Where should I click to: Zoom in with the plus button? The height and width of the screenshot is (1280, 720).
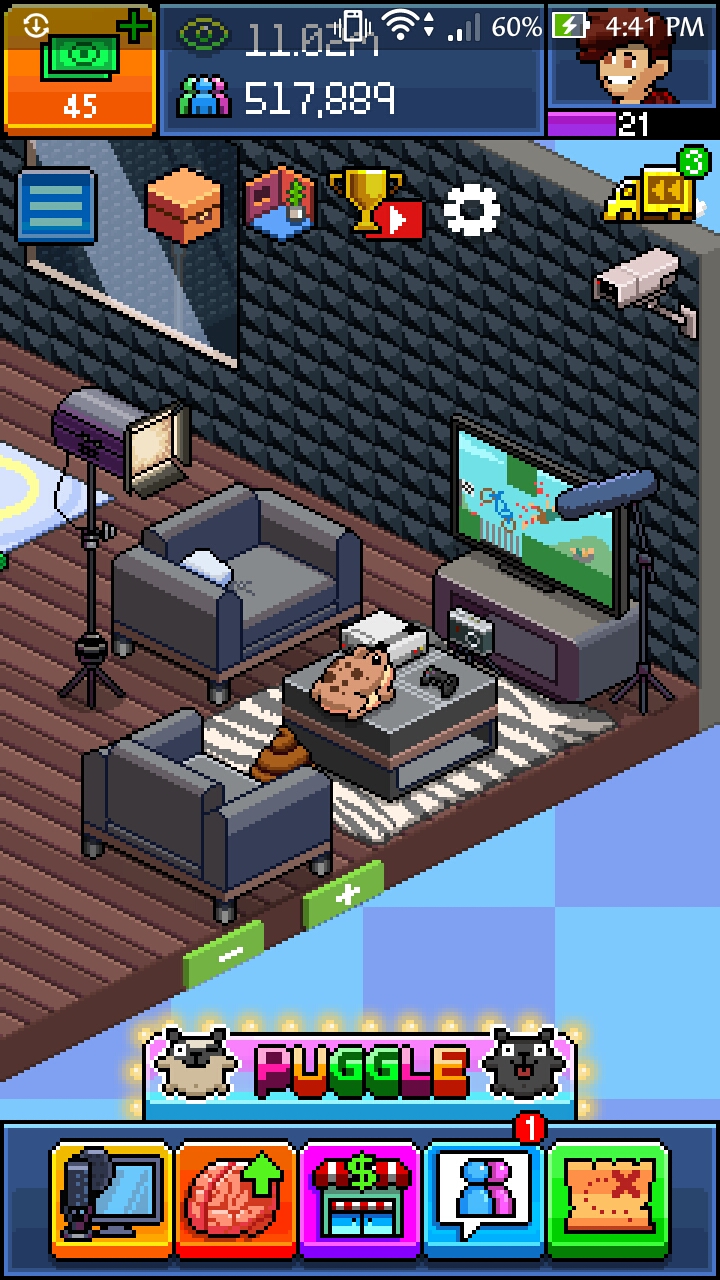coord(344,893)
